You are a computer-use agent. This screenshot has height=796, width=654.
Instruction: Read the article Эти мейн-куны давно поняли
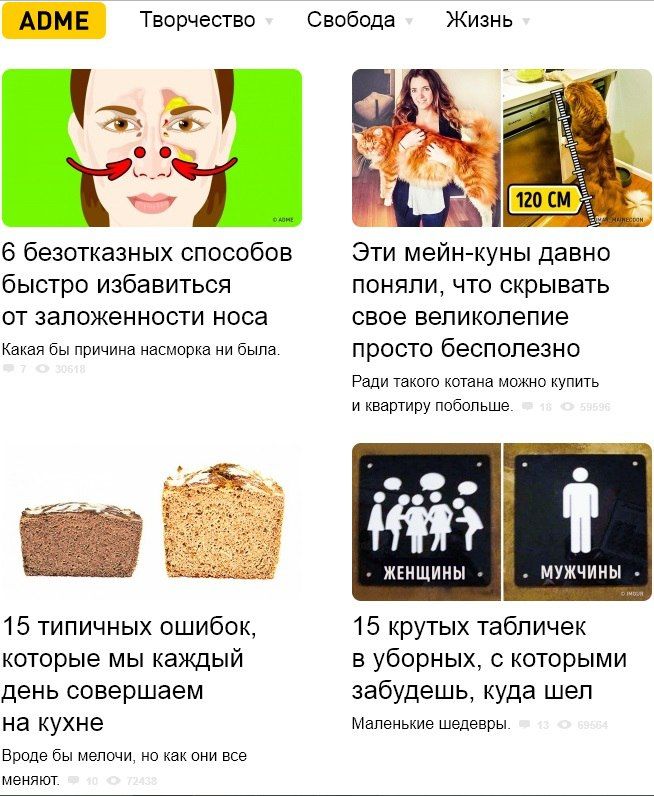480,301
